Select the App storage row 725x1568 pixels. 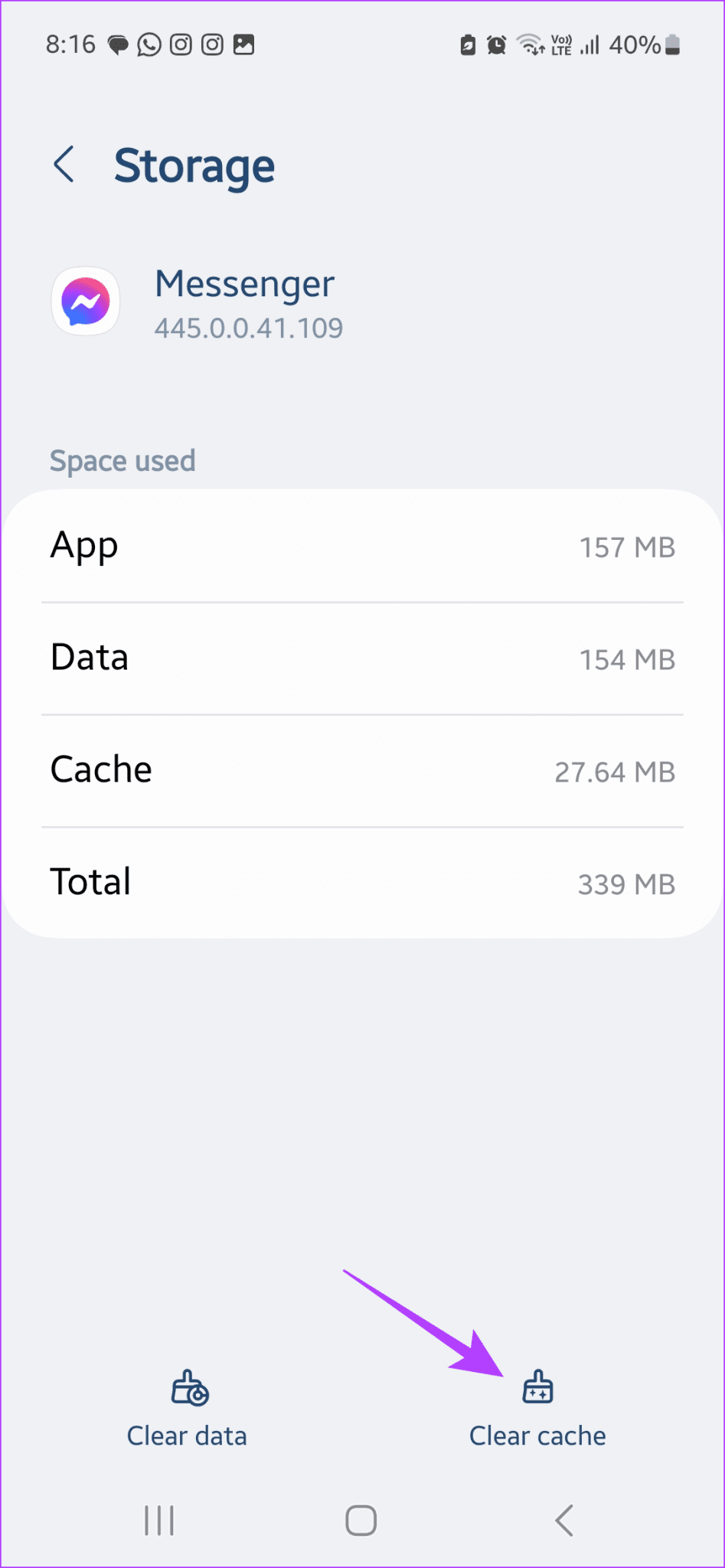coord(362,546)
